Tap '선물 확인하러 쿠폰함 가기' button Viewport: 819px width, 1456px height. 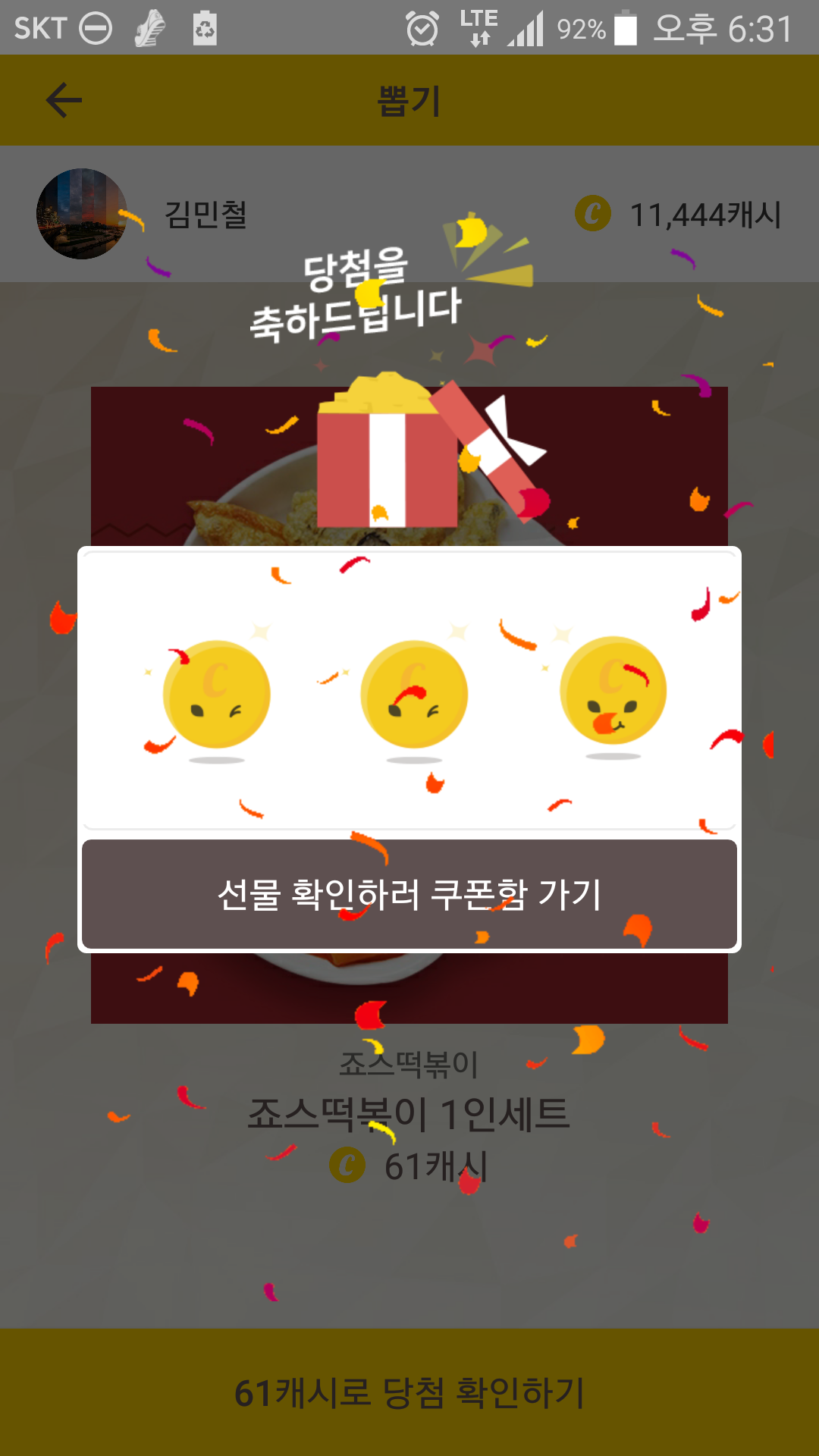click(x=409, y=894)
